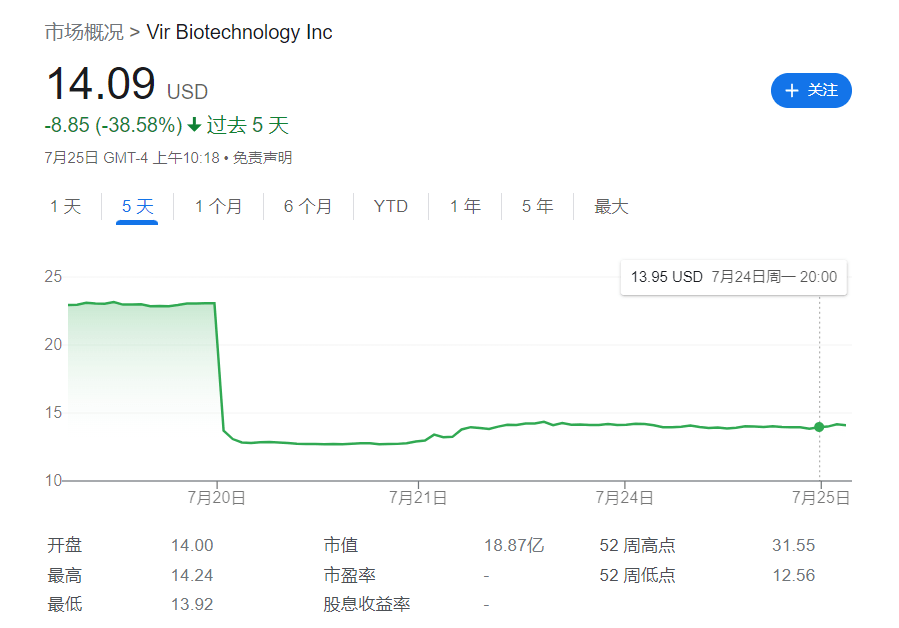Open the 市场概况 breadcrumb link

coord(84,32)
